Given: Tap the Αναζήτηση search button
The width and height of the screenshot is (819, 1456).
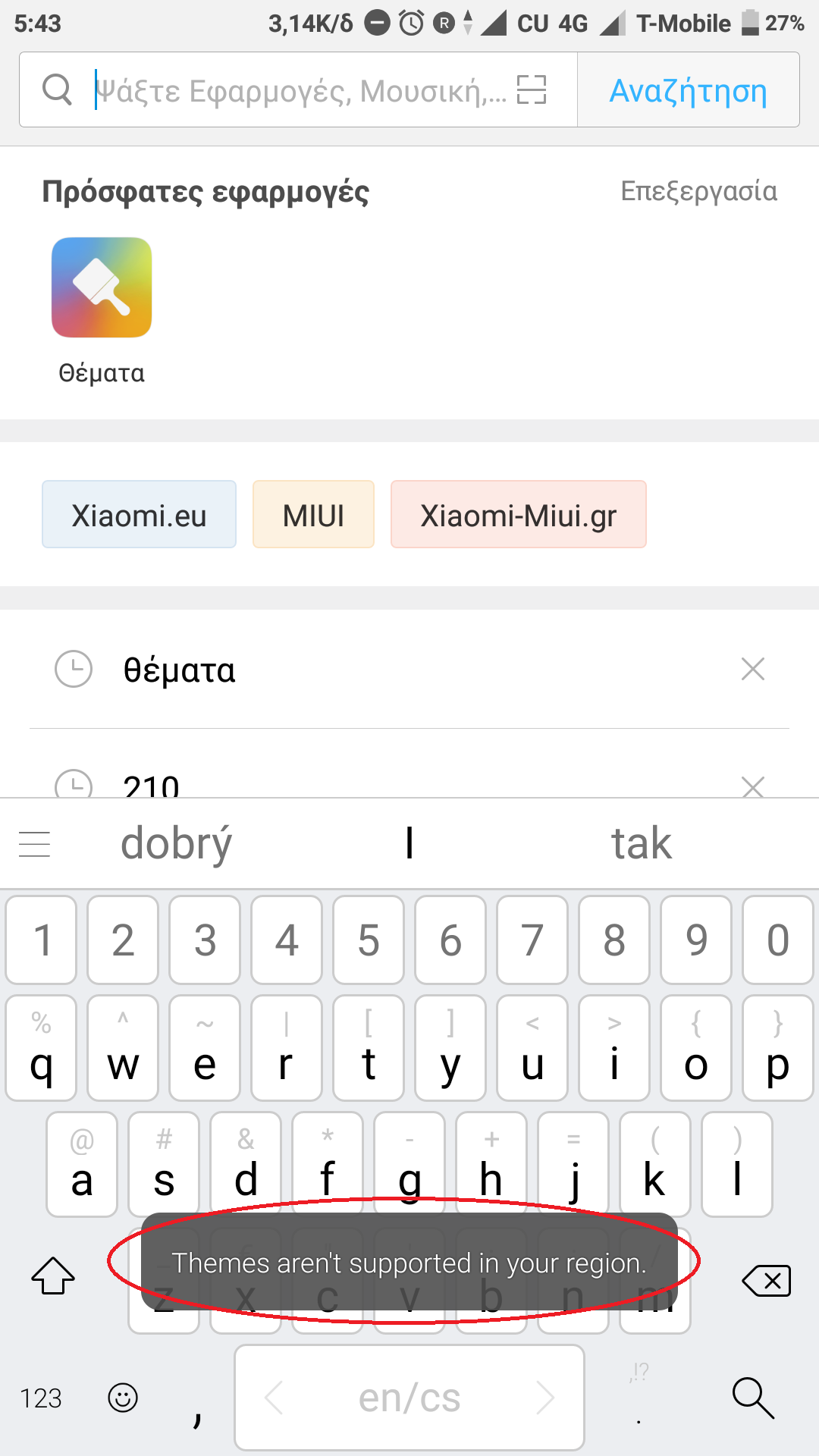Looking at the screenshot, I should click(x=688, y=90).
